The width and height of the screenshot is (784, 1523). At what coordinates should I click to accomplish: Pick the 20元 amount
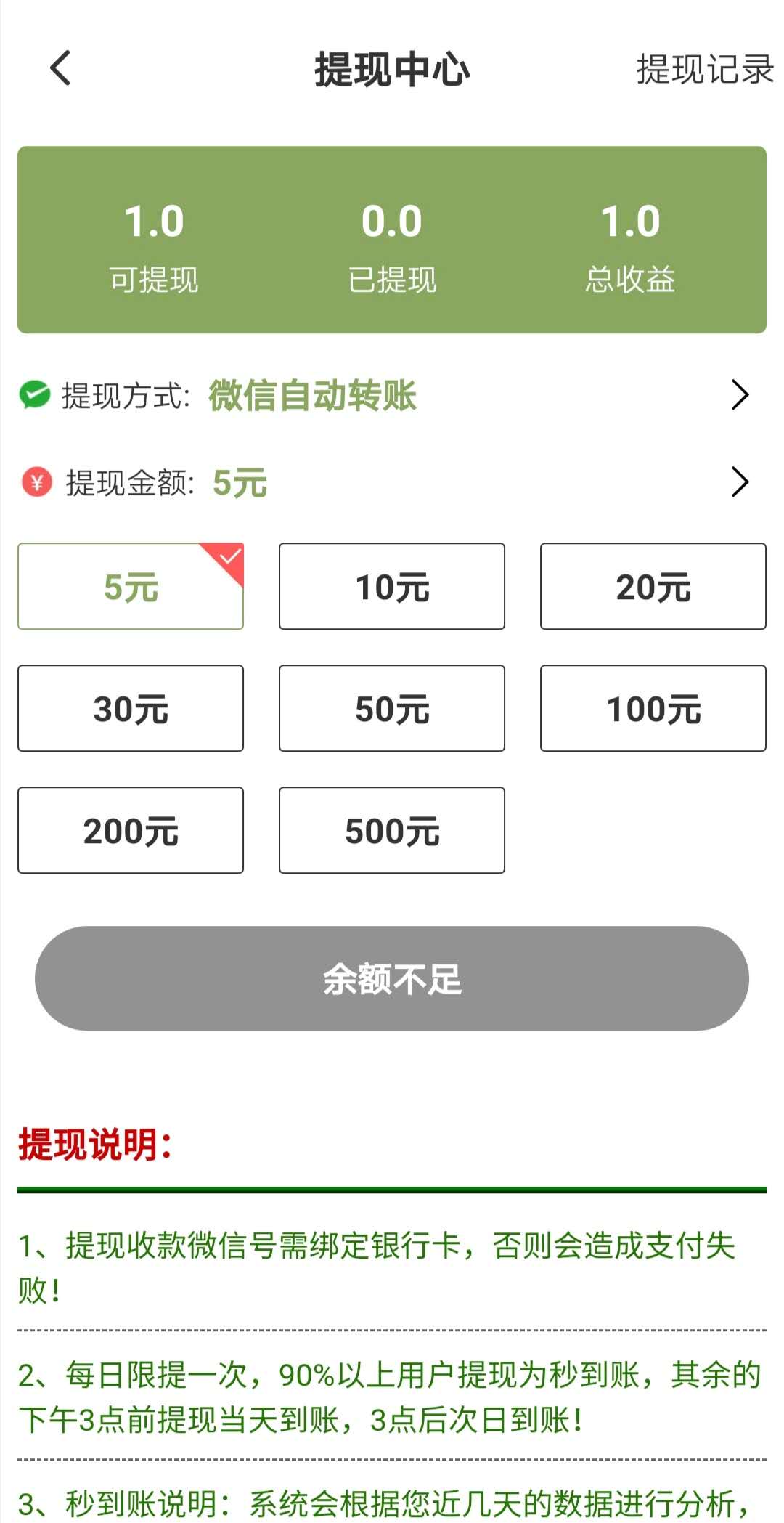point(653,586)
